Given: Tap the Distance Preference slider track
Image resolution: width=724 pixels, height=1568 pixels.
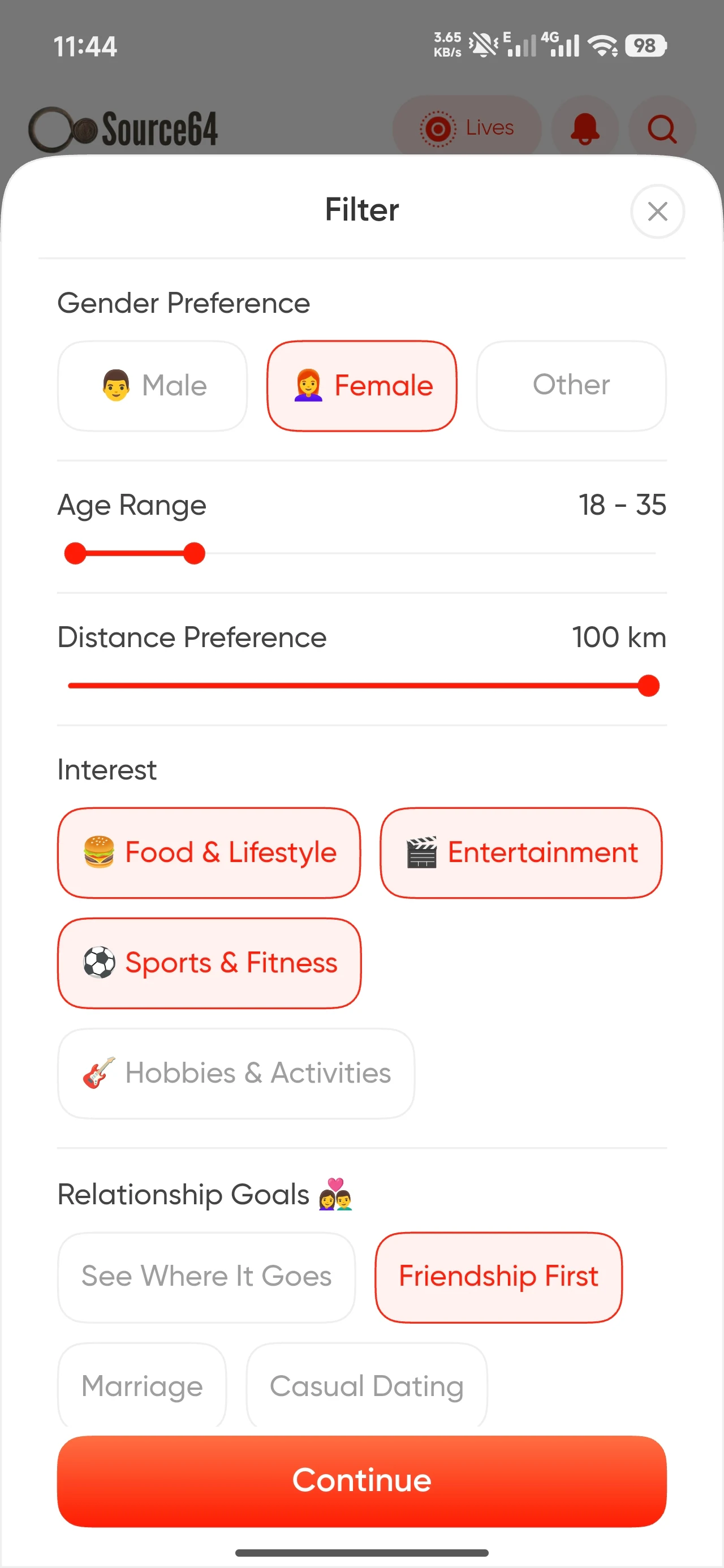Looking at the screenshot, I should click(359, 686).
